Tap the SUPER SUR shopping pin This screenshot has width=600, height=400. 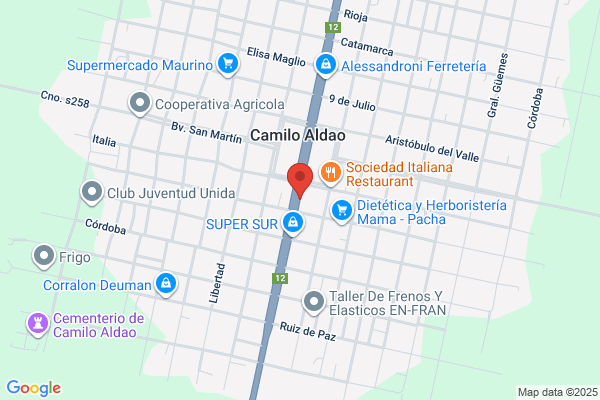[293, 224]
